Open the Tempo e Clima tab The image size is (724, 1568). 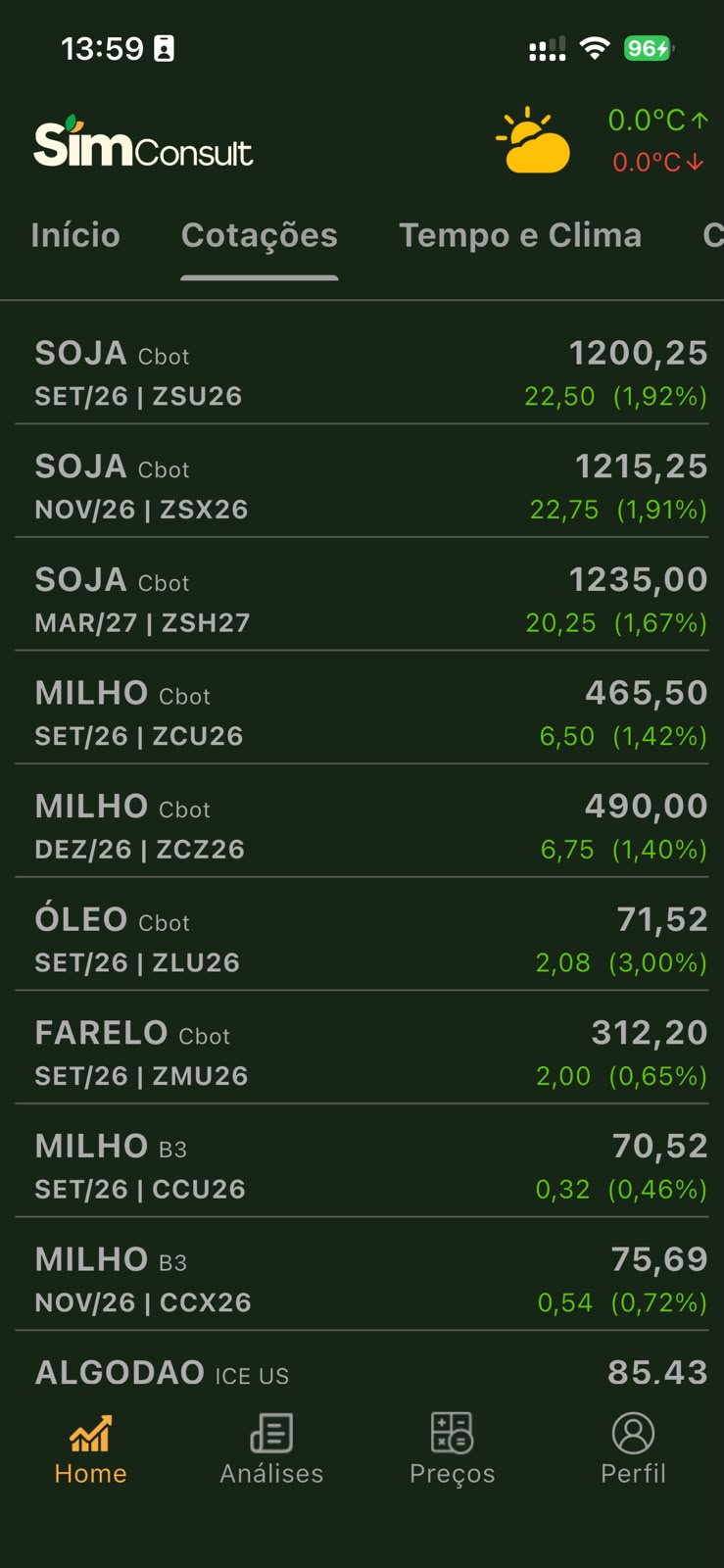520,235
